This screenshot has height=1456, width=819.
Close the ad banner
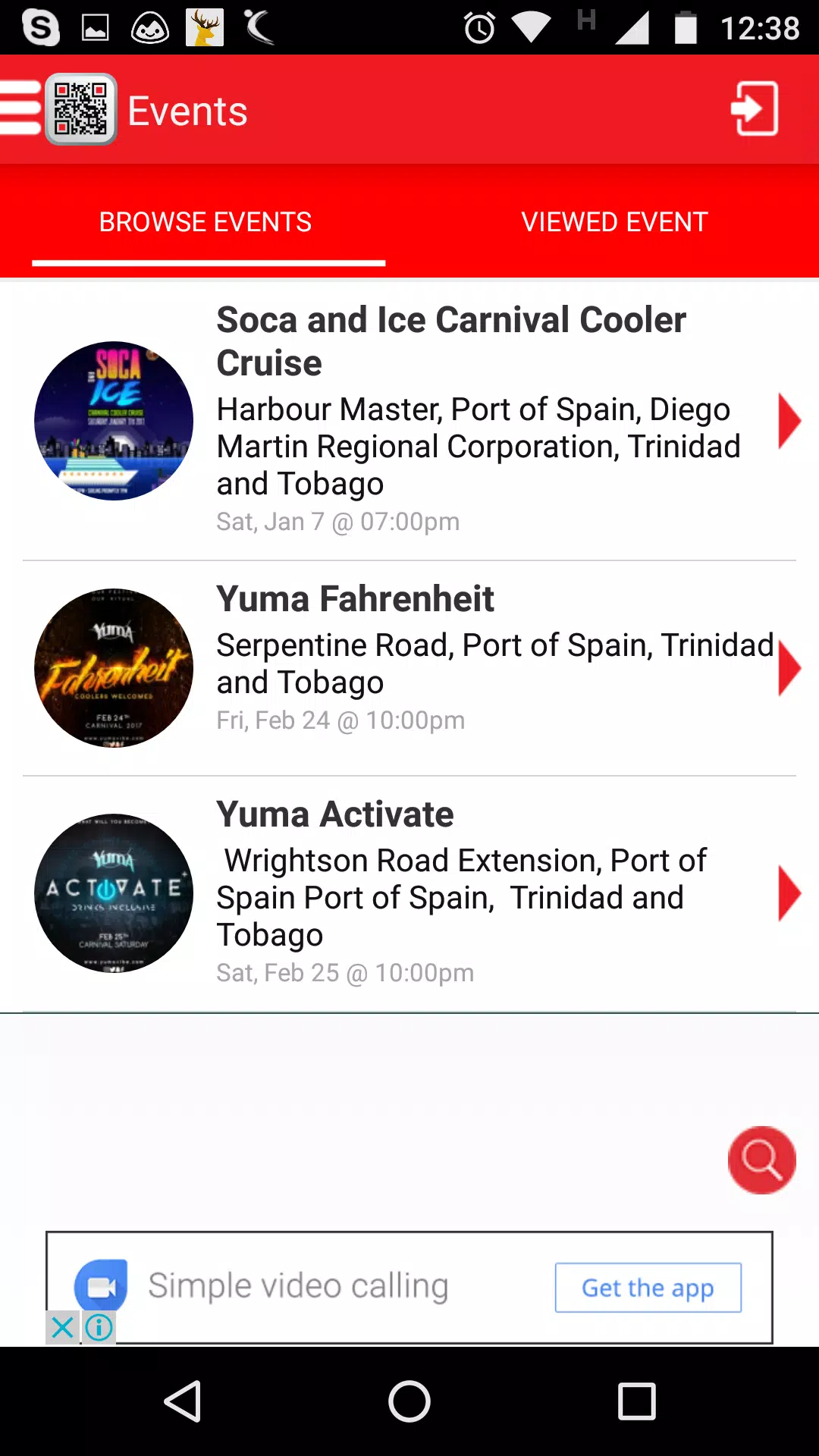(x=63, y=1327)
